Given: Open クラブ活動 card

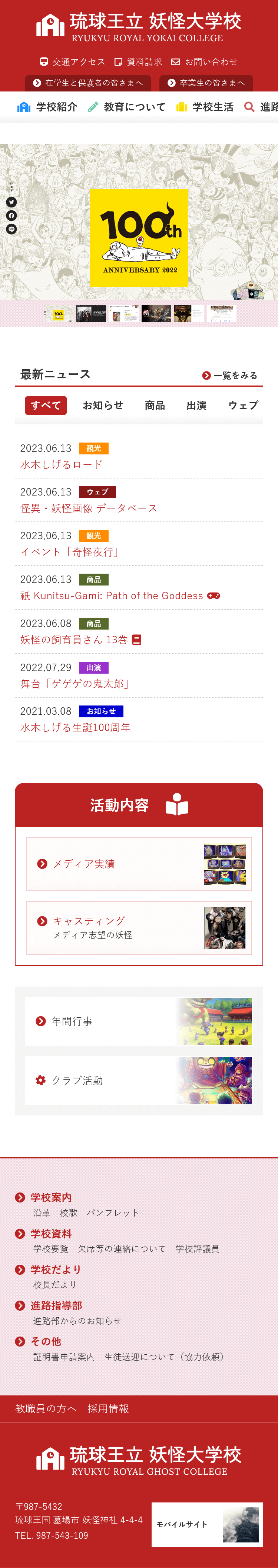Looking at the screenshot, I should click(x=138, y=1080).
